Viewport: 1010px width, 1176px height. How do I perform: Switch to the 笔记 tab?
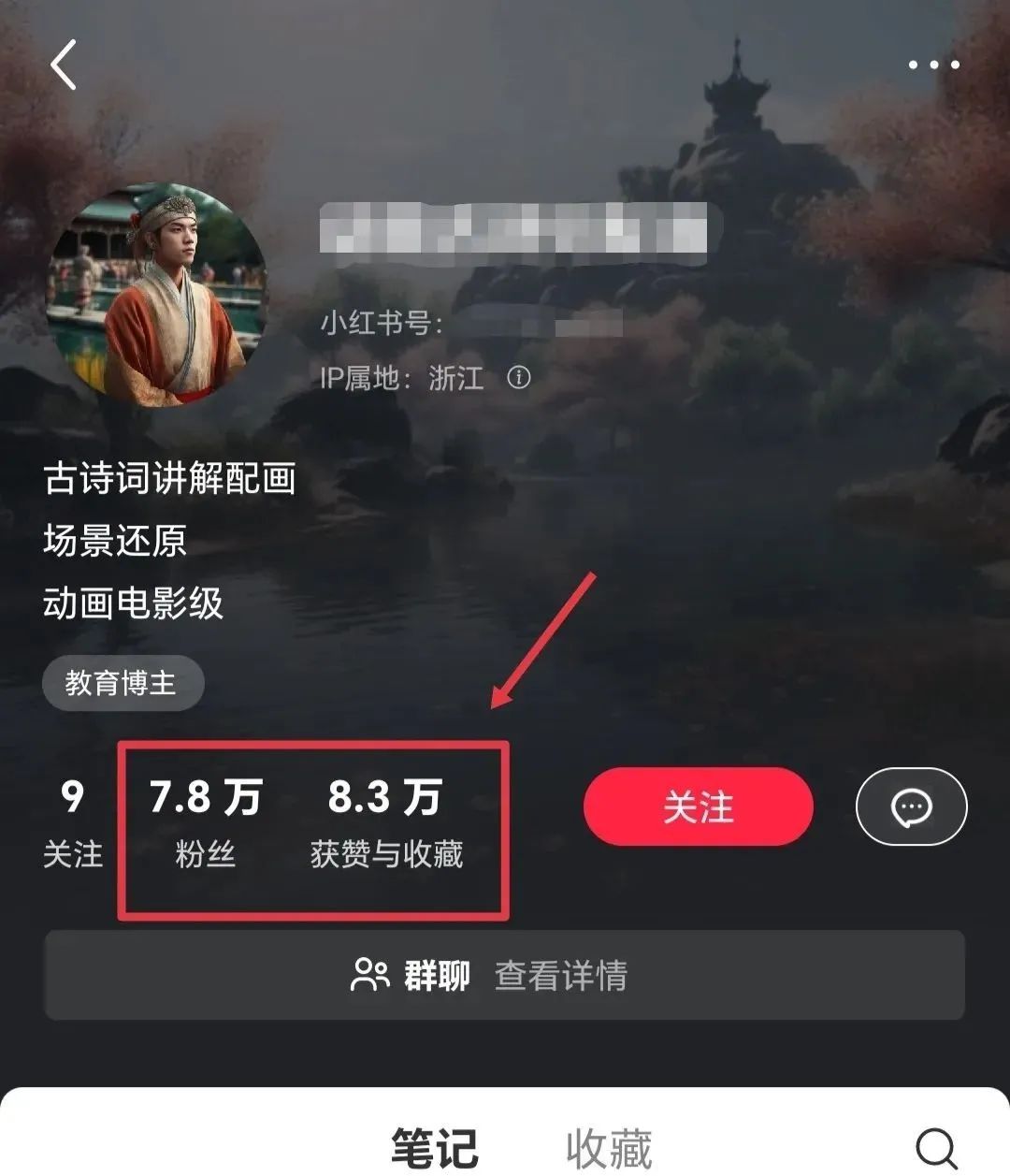[435, 1147]
